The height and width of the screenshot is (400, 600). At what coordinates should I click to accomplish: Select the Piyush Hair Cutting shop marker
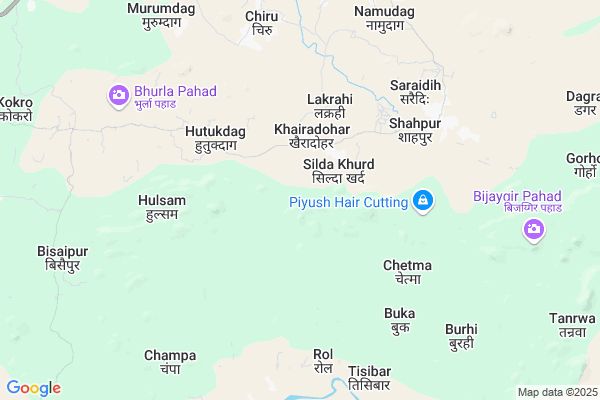point(423,202)
